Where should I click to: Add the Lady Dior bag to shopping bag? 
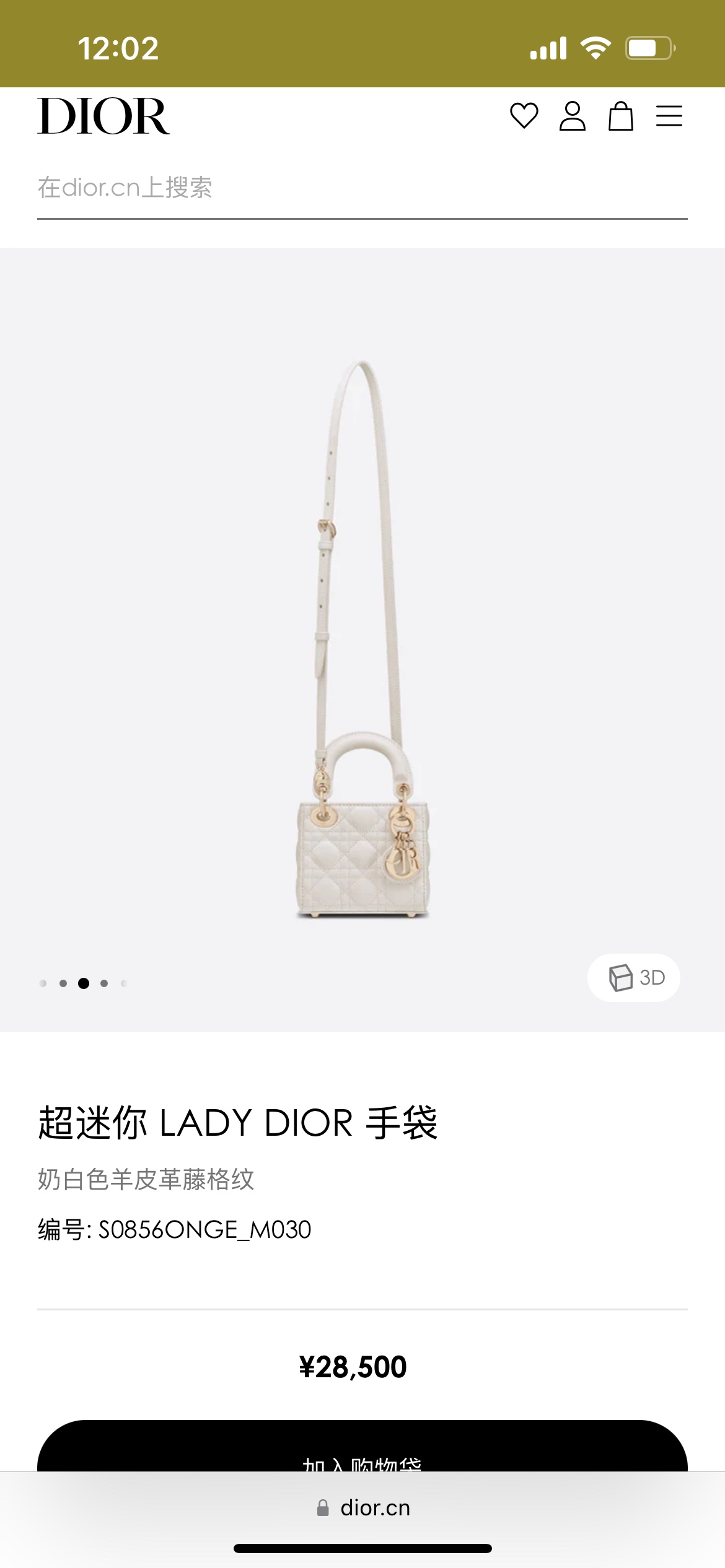point(362,1447)
